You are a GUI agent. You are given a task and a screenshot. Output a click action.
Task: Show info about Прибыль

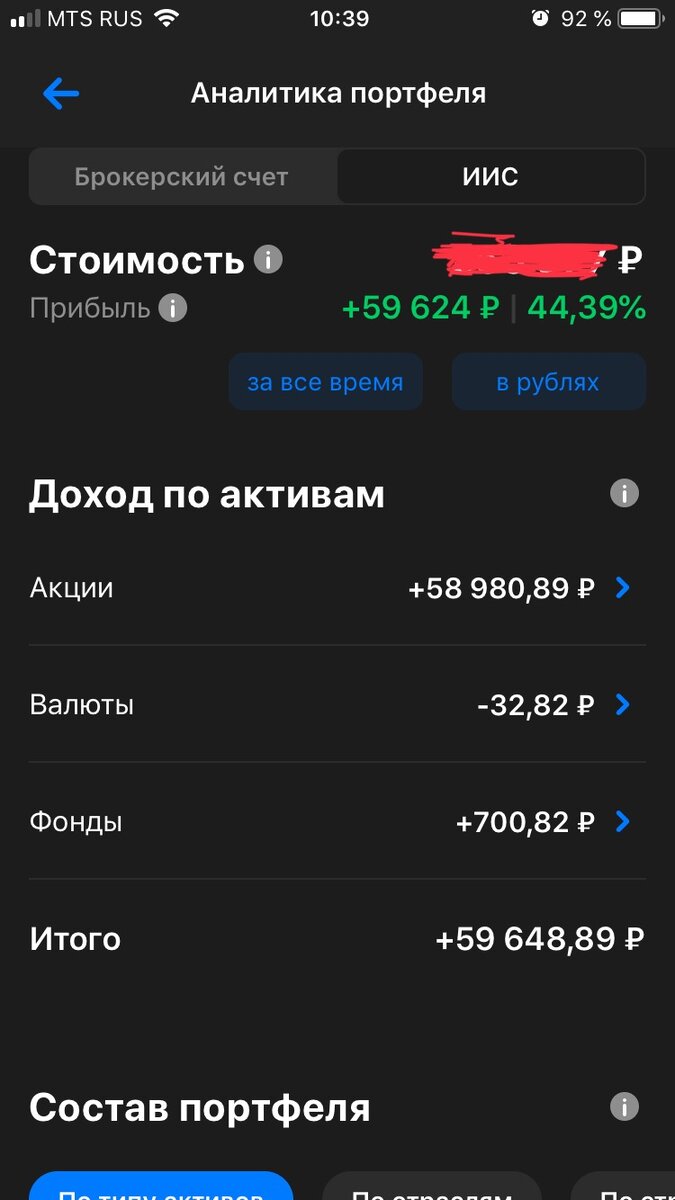pyautogui.click(x=173, y=308)
